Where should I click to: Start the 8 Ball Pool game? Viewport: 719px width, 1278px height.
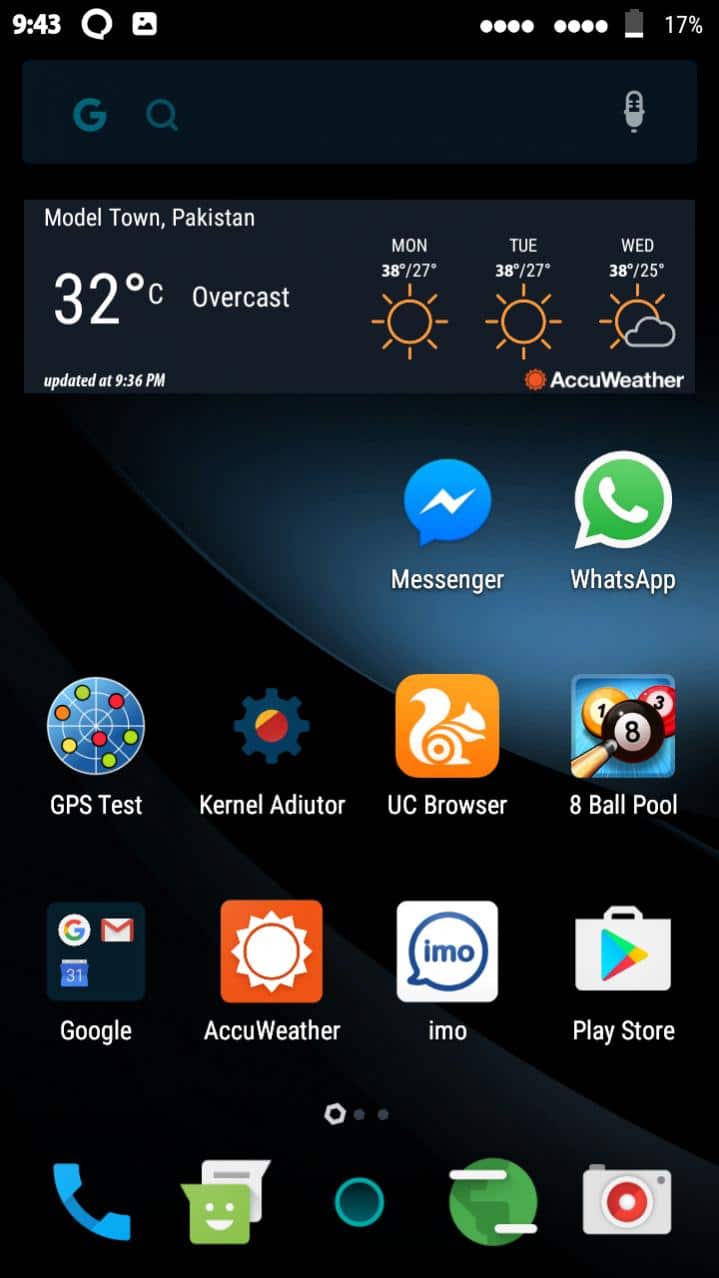click(x=622, y=727)
